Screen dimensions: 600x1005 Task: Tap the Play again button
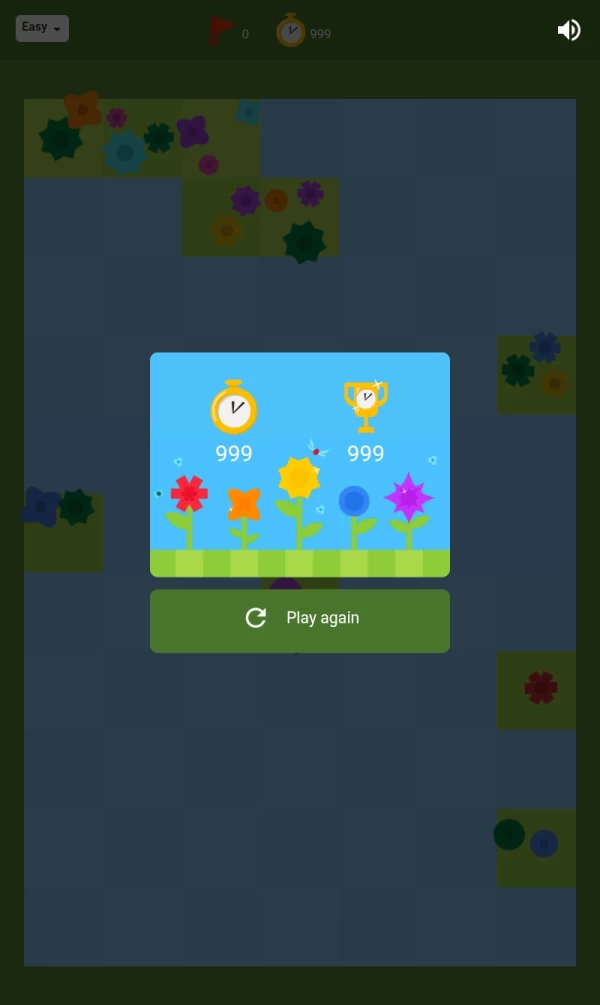pyautogui.click(x=300, y=620)
